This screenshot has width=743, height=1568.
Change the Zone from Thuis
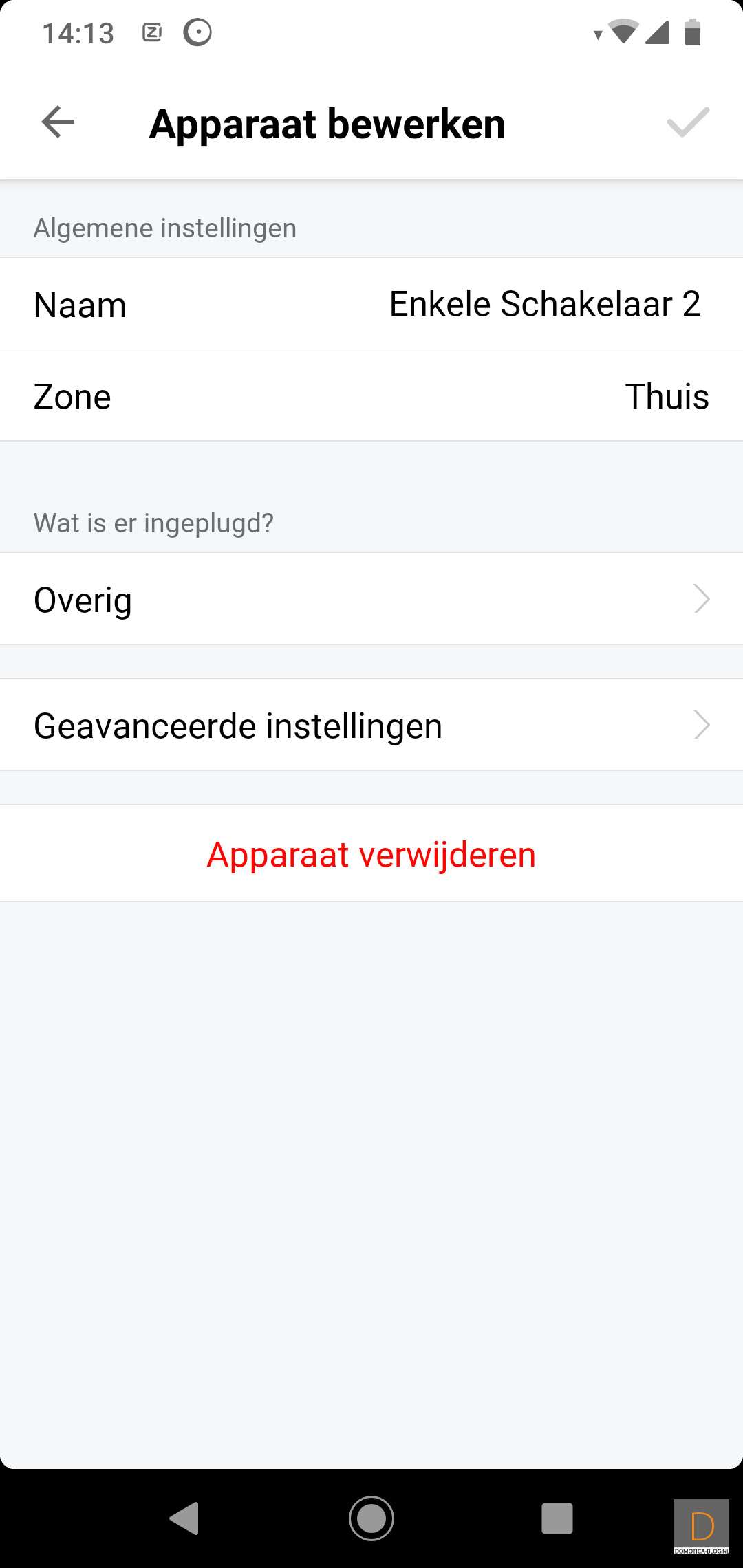point(666,396)
